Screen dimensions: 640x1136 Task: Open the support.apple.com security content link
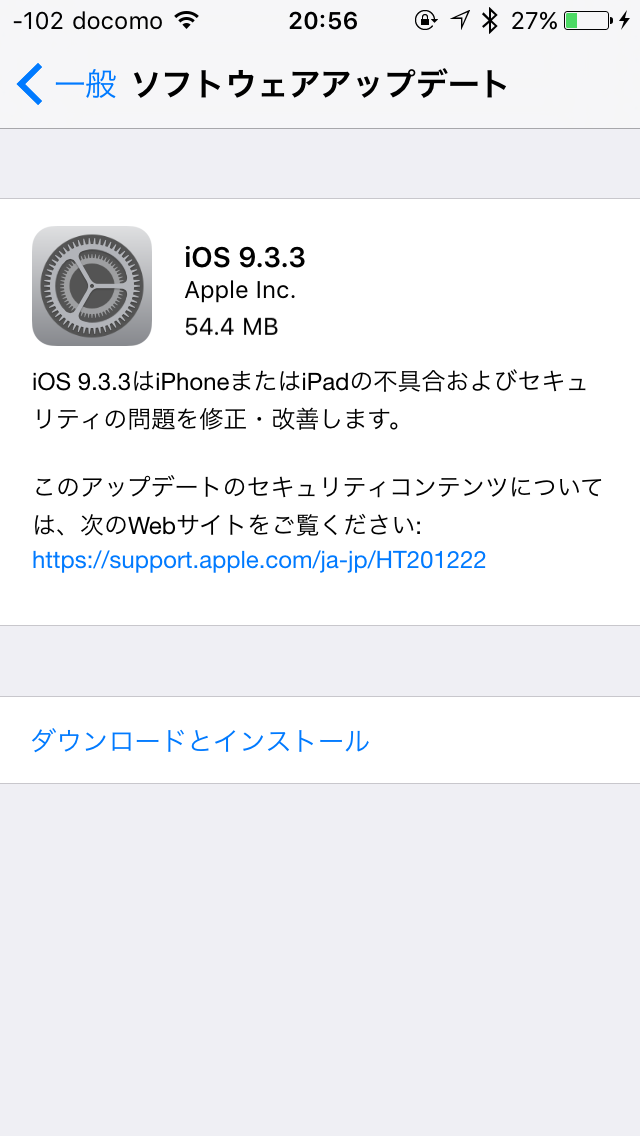tap(259, 560)
